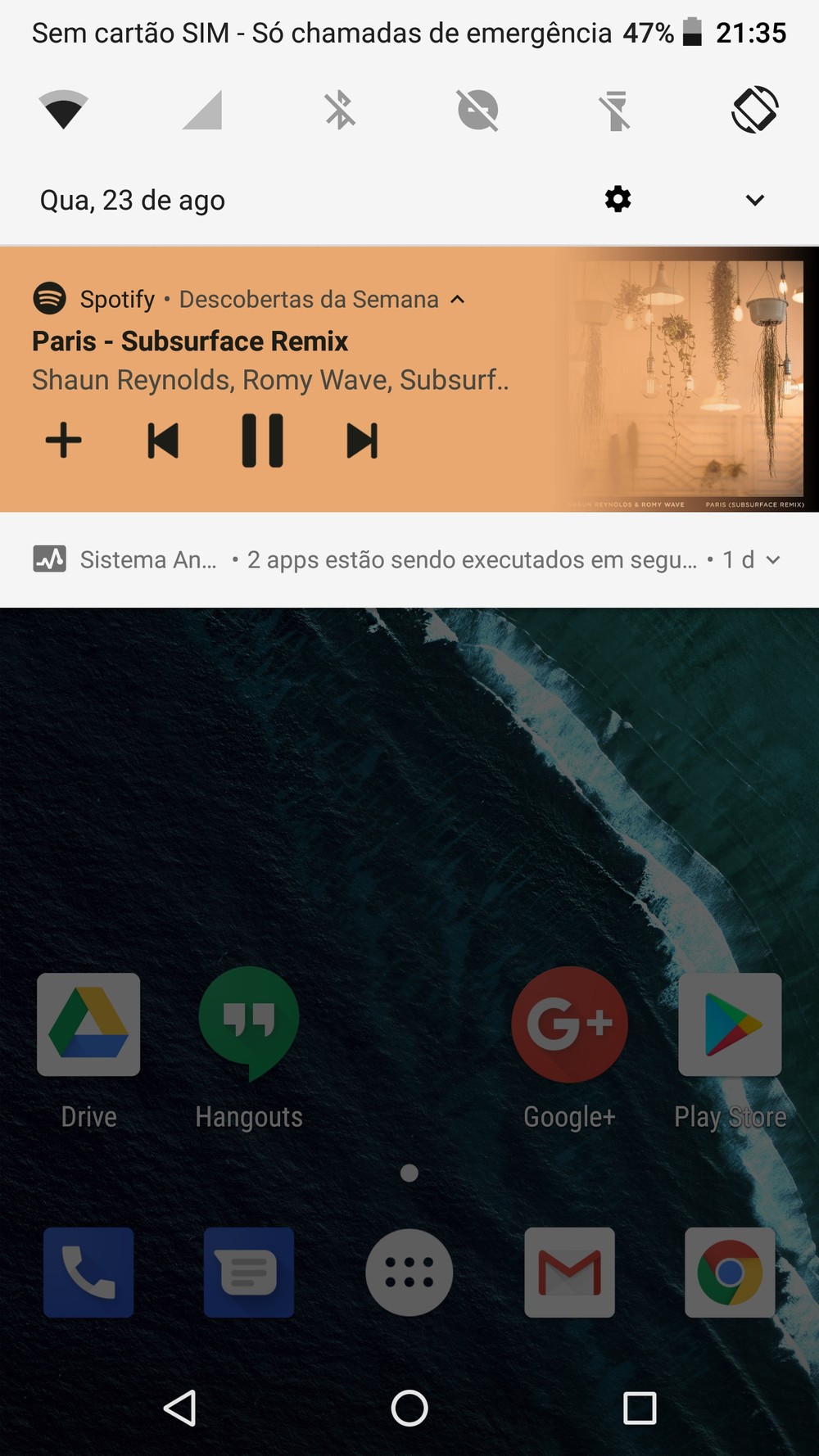Image resolution: width=819 pixels, height=1456 pixels.
Task: Enable Do Not Disturb mode
Action: click(x=477, y=110)
